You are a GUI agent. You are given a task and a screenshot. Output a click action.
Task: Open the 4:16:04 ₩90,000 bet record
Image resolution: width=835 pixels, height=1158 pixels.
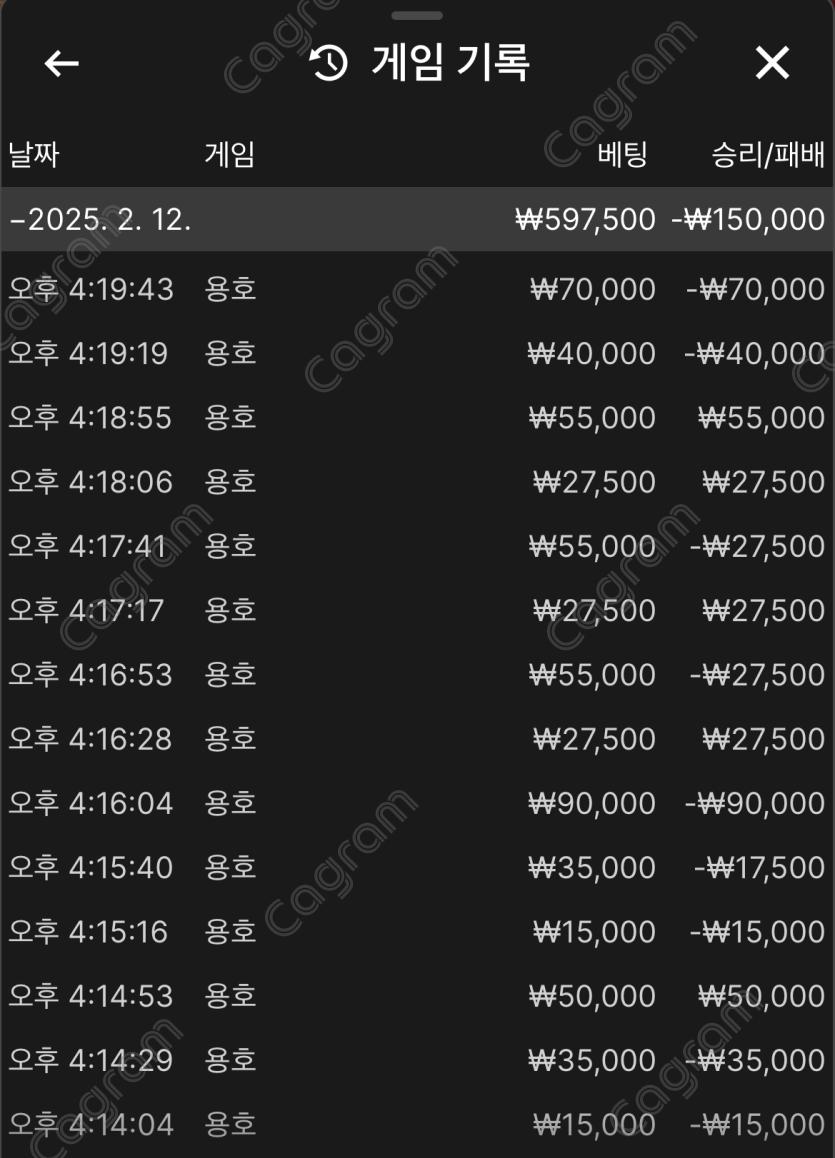pyautogui.click(x=417, y=803)
